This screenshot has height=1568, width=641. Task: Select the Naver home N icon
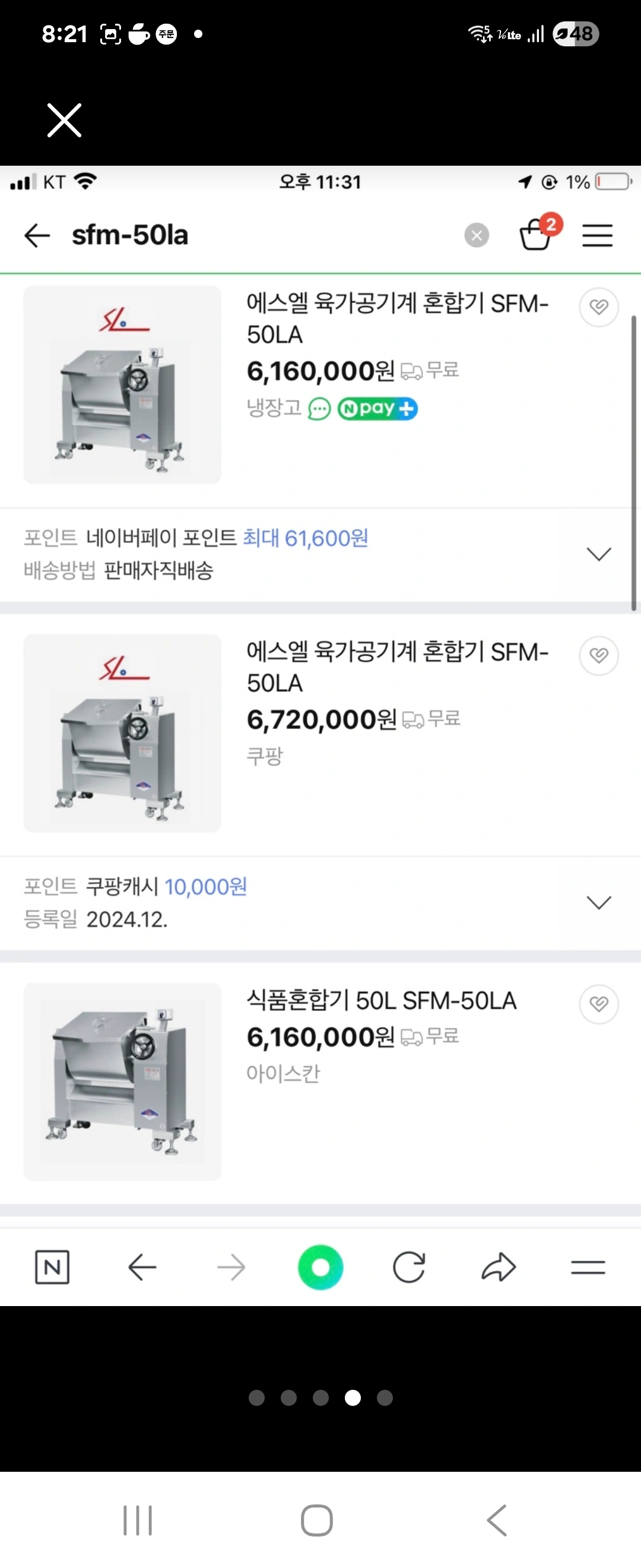[52, 1267]
